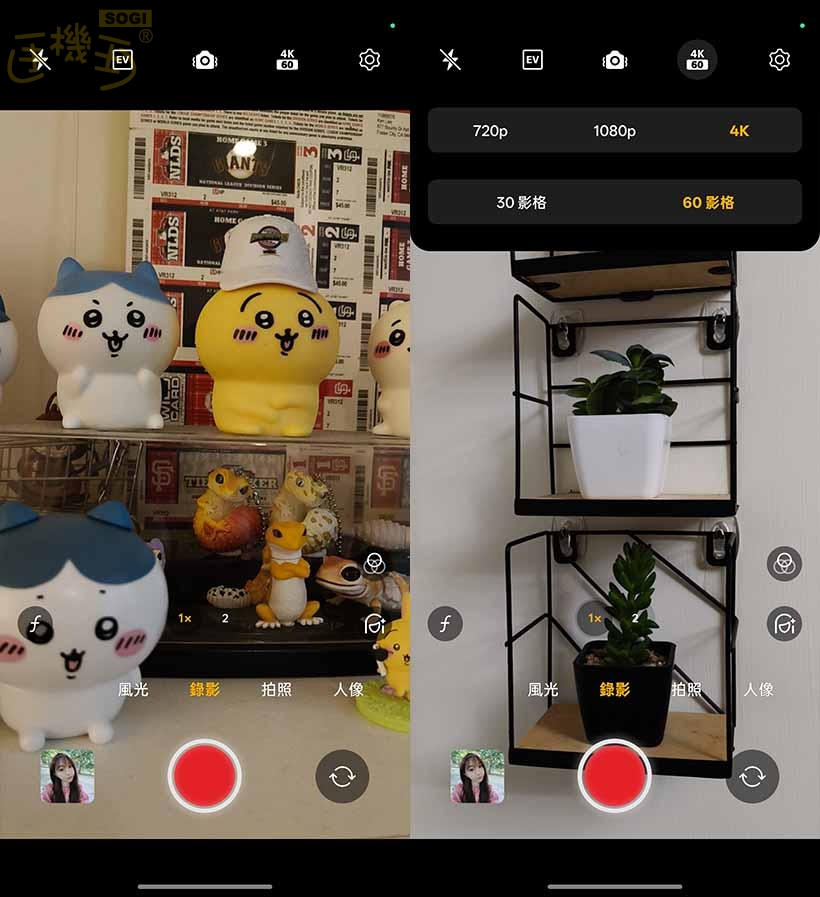820x897 pixels.
Task: Start recording on the toy figures viewfinder
Action: click(x=204, y=775)
